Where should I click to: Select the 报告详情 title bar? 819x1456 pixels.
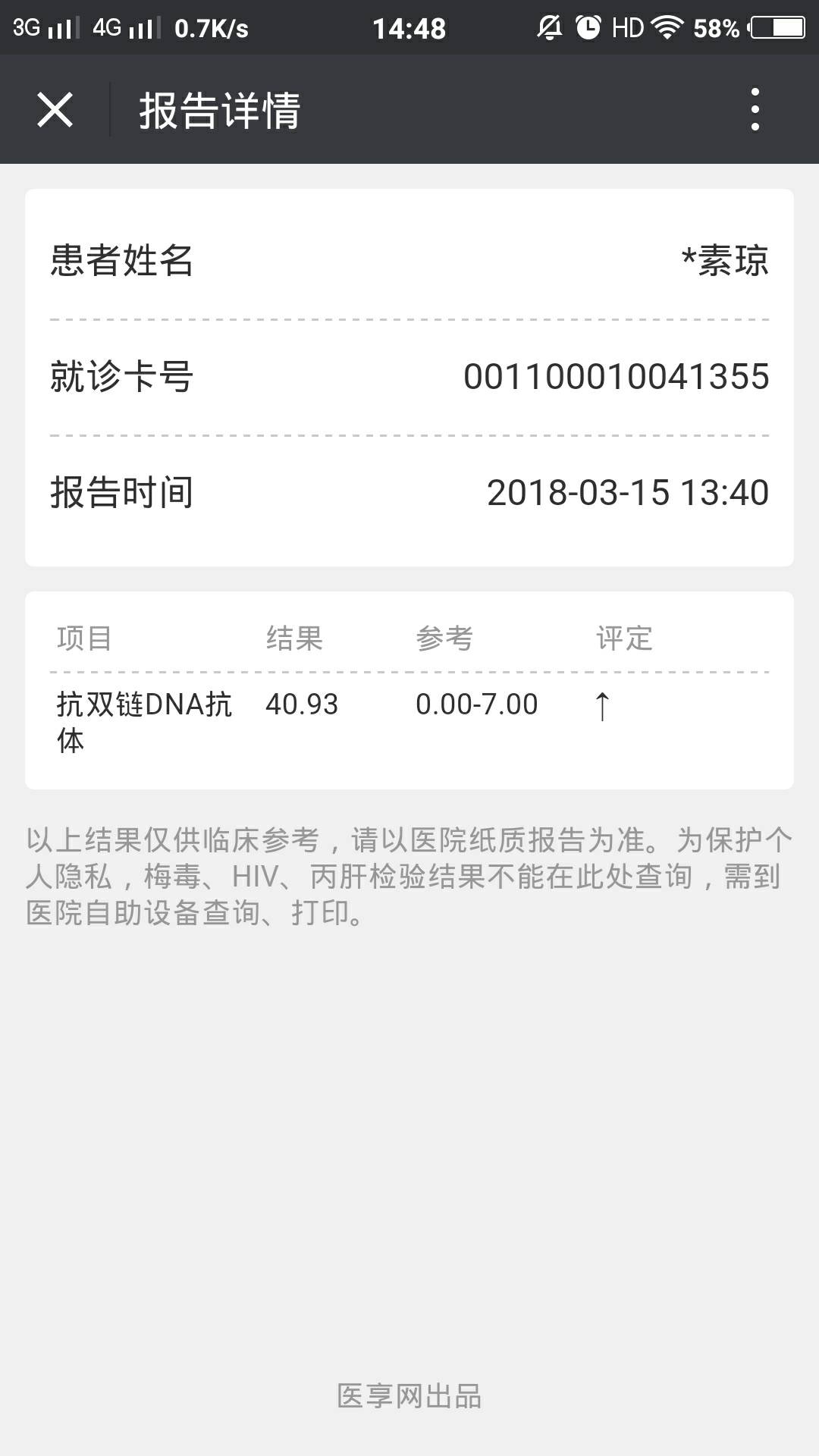coord(220,110)
